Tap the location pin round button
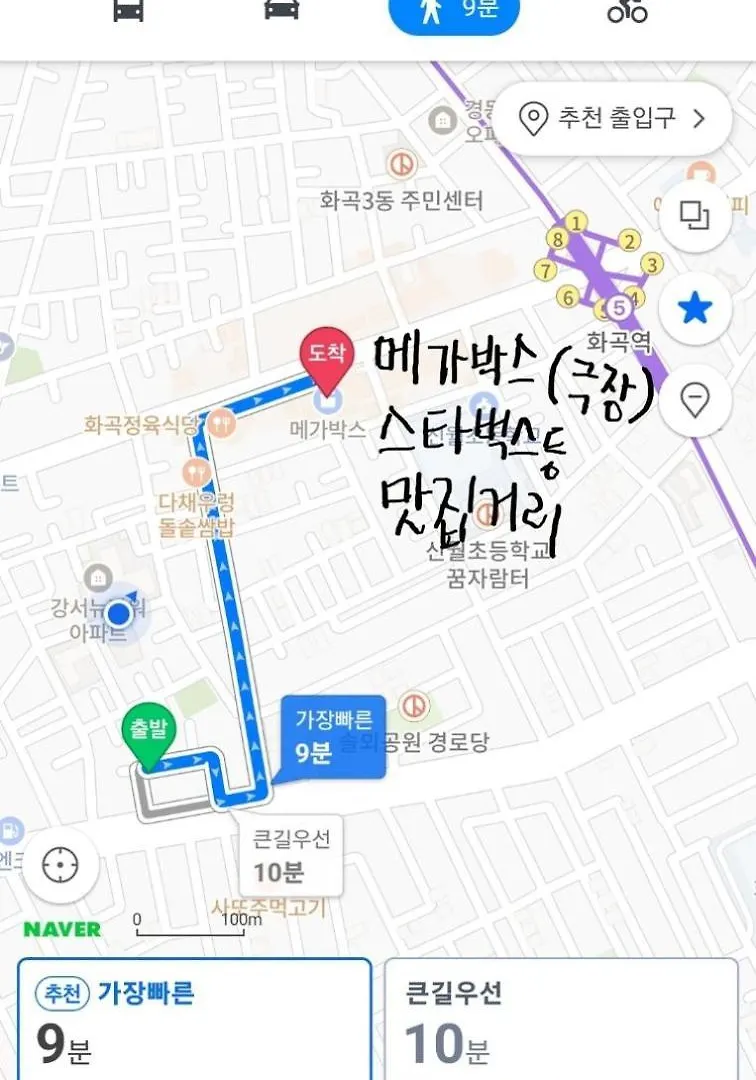This screenshot has width=756, height=1080. [694, 401]
